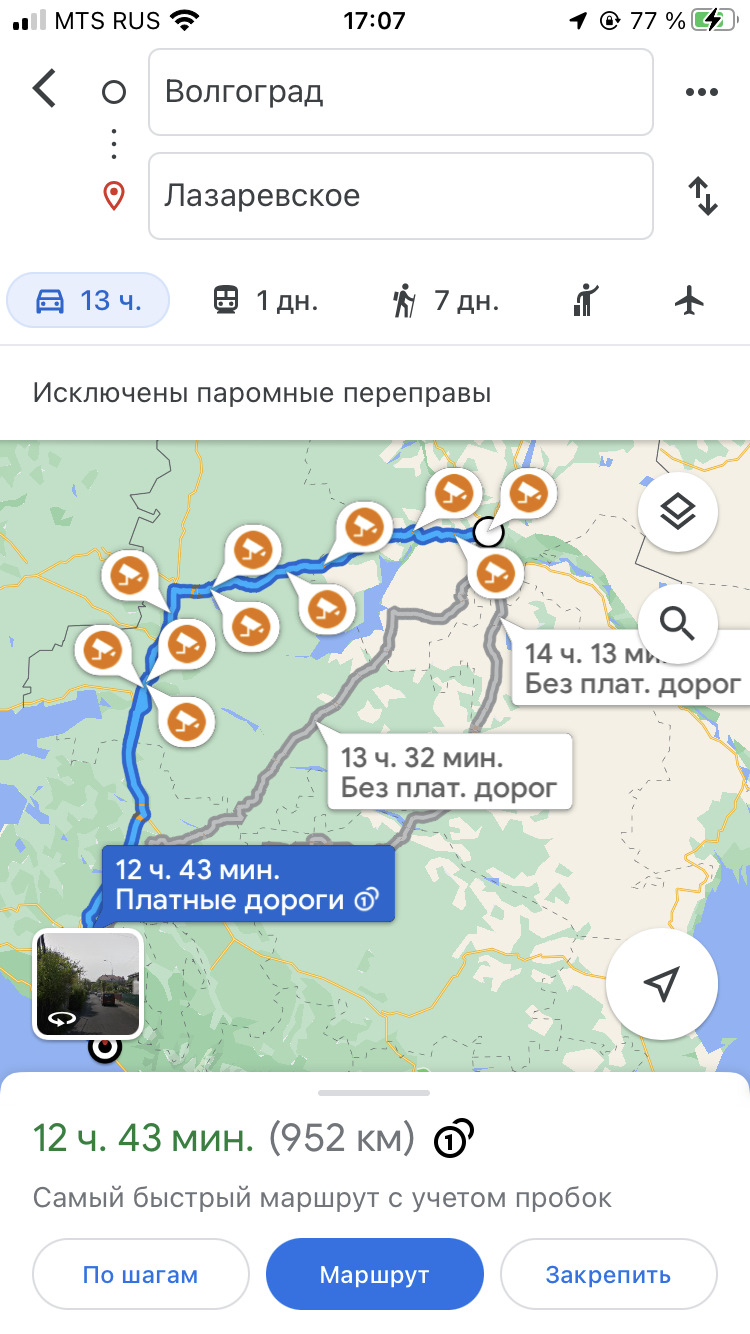The height and width of the screenshot is (1334, 750).
Task: Center the map on my location
Action: click(661, 984)
